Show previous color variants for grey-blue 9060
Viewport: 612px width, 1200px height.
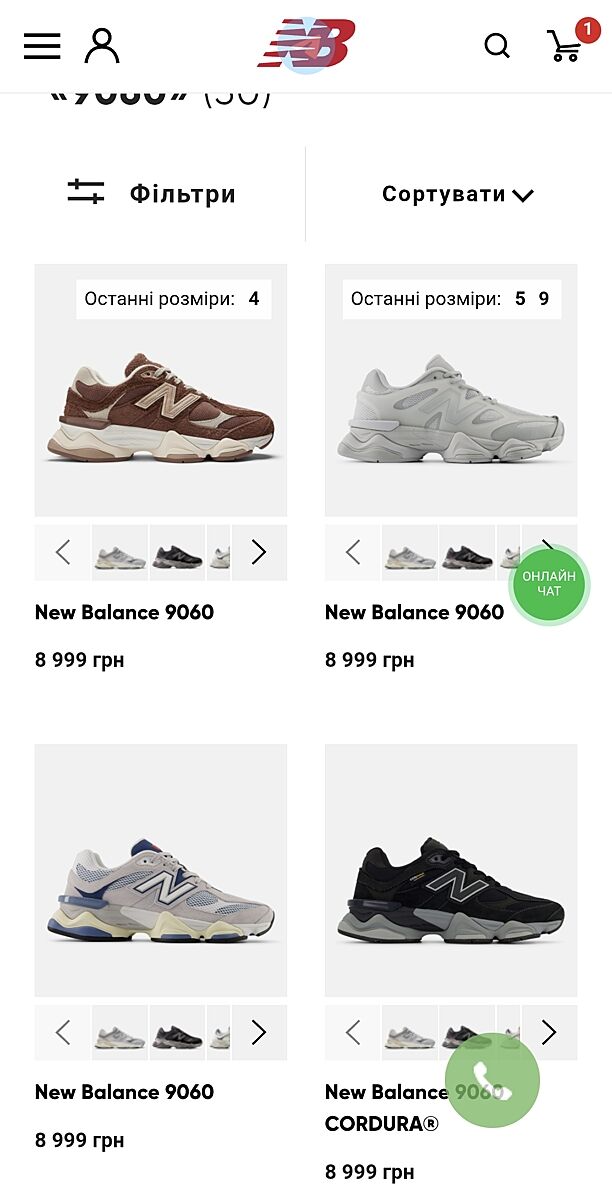(63, 1032)
